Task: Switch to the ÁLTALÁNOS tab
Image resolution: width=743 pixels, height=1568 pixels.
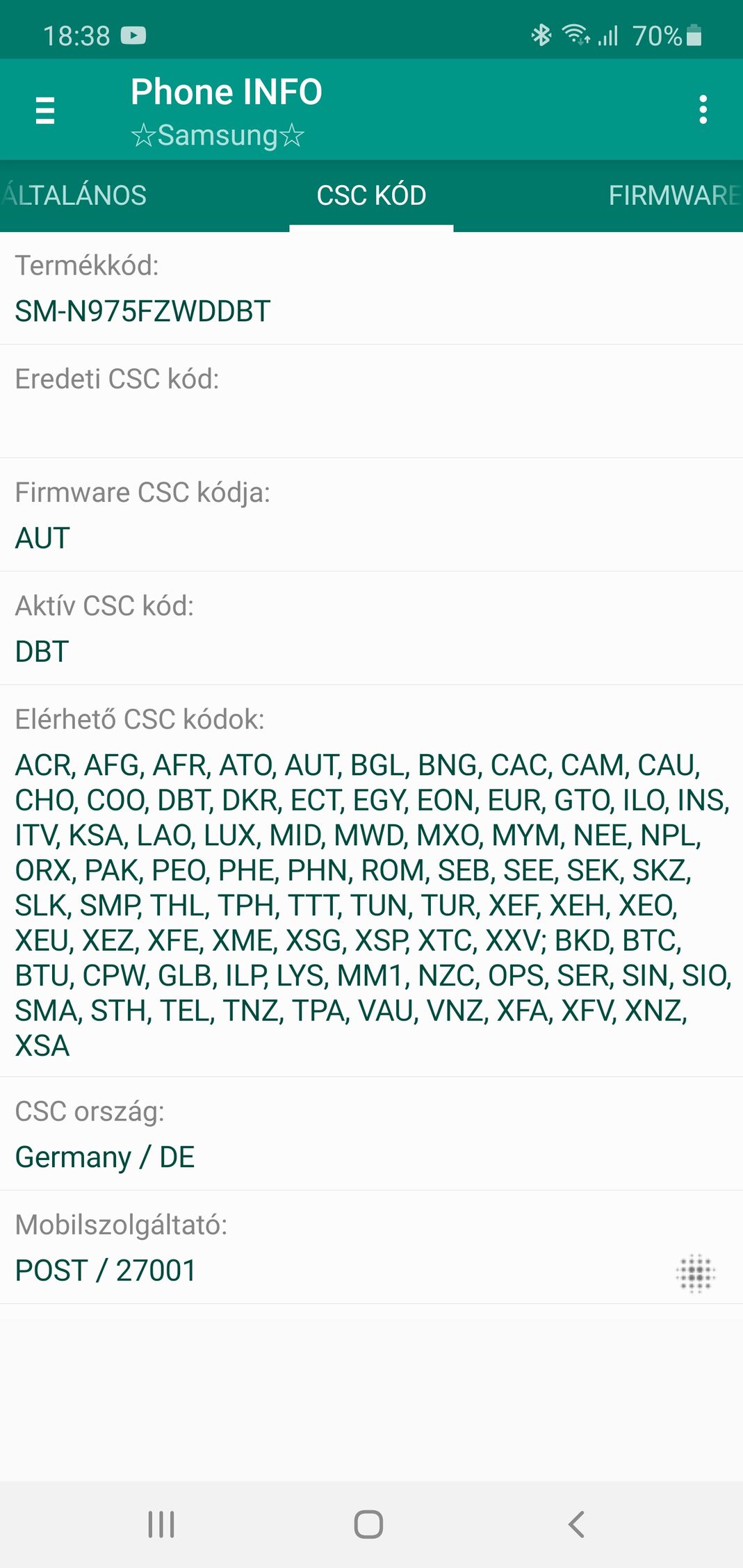Action: coord(74,195)
